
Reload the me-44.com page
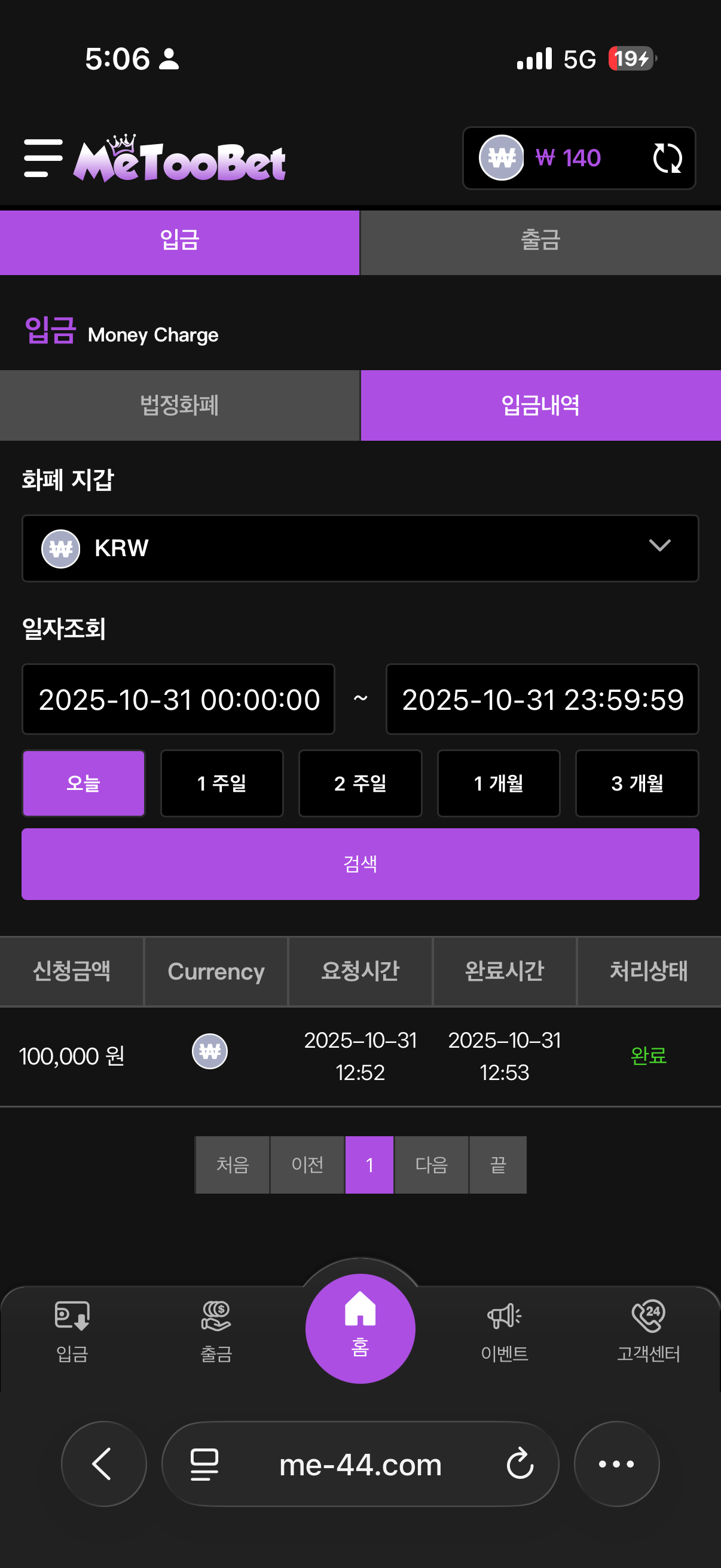[x=520, y=1464]
